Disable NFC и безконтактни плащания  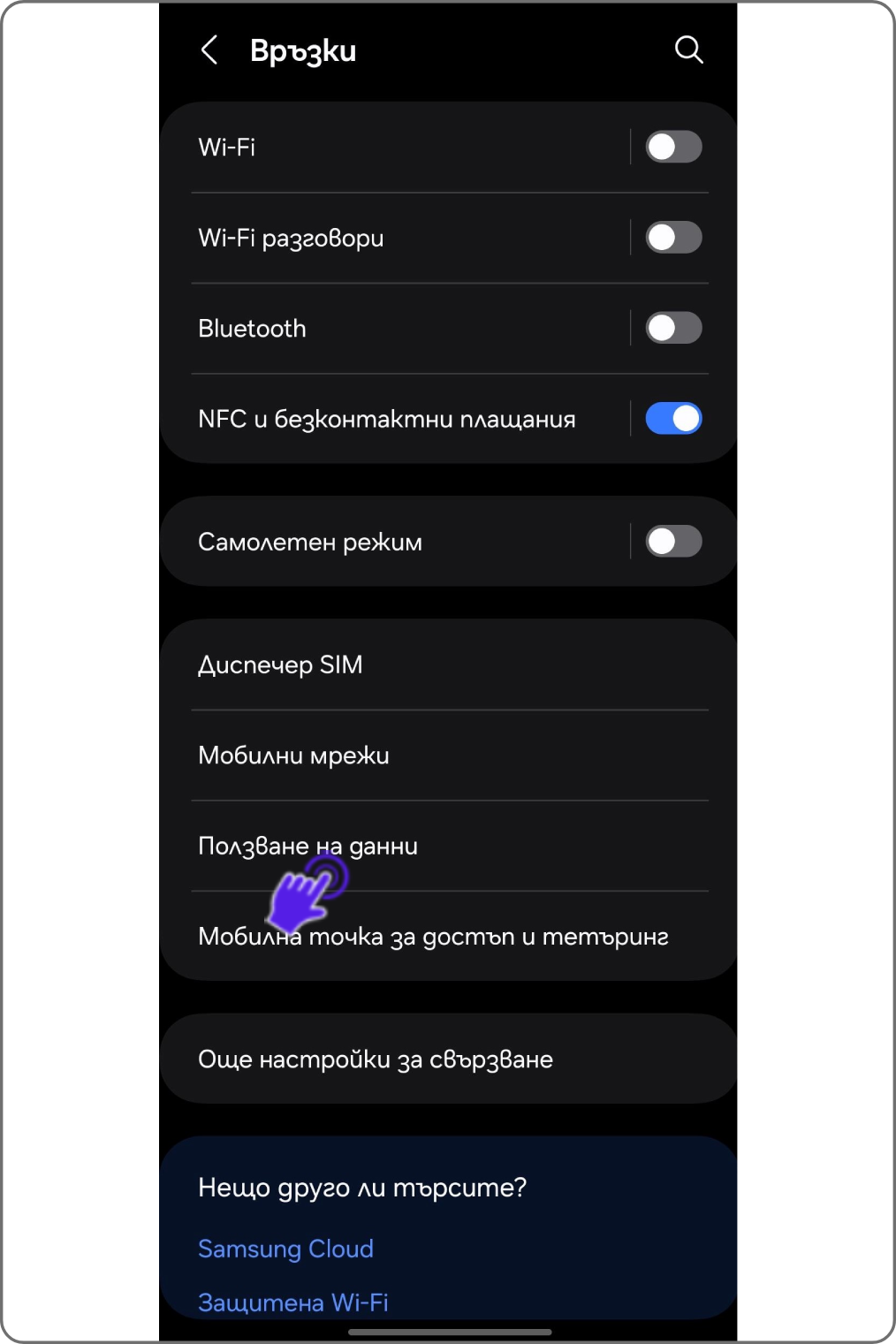672,418
